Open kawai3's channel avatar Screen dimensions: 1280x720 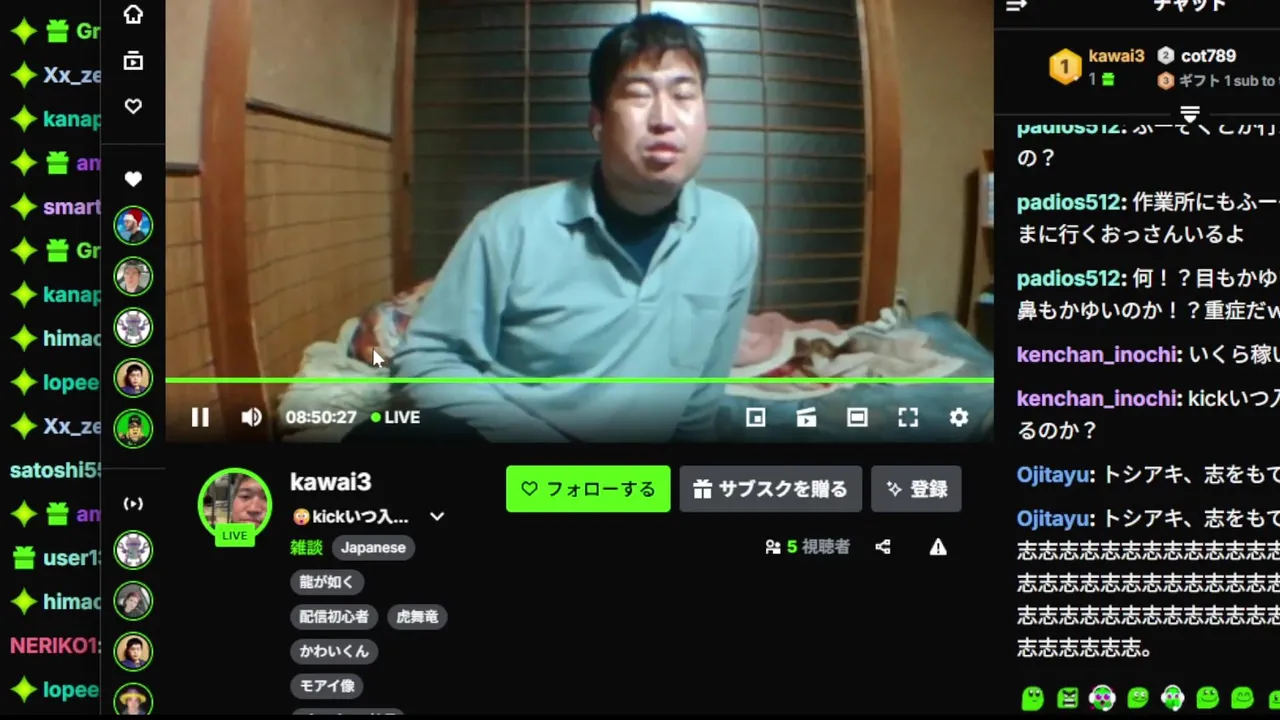pos(234,503)
